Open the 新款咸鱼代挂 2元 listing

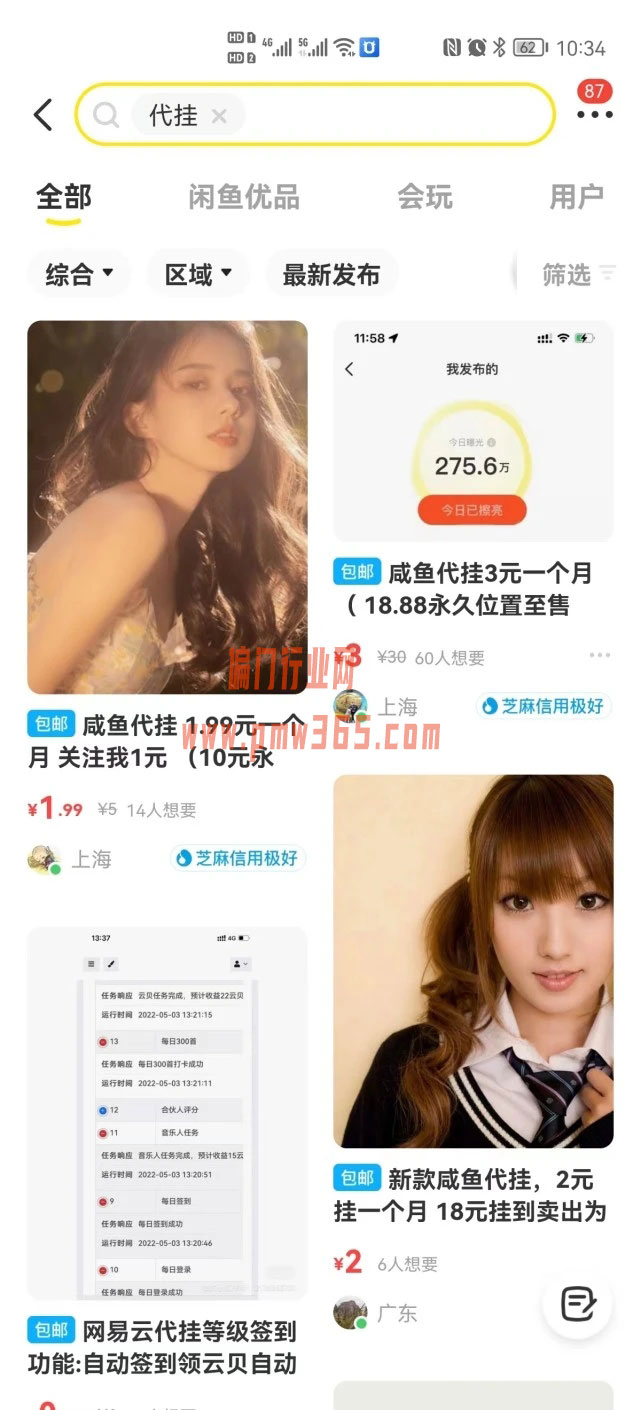(472, 960)
